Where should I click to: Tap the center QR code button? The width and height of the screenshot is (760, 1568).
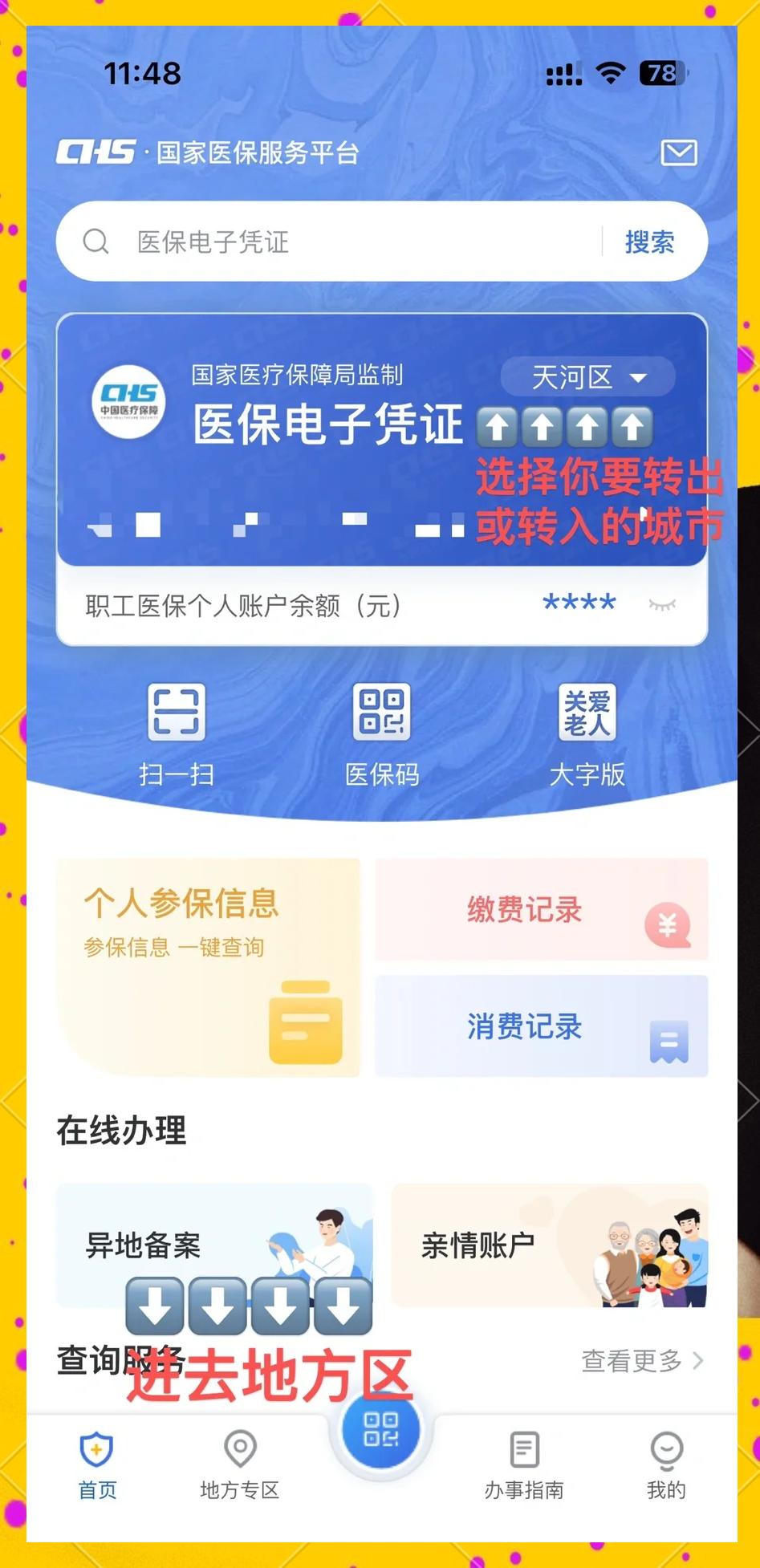click(x=381, y=1429)
